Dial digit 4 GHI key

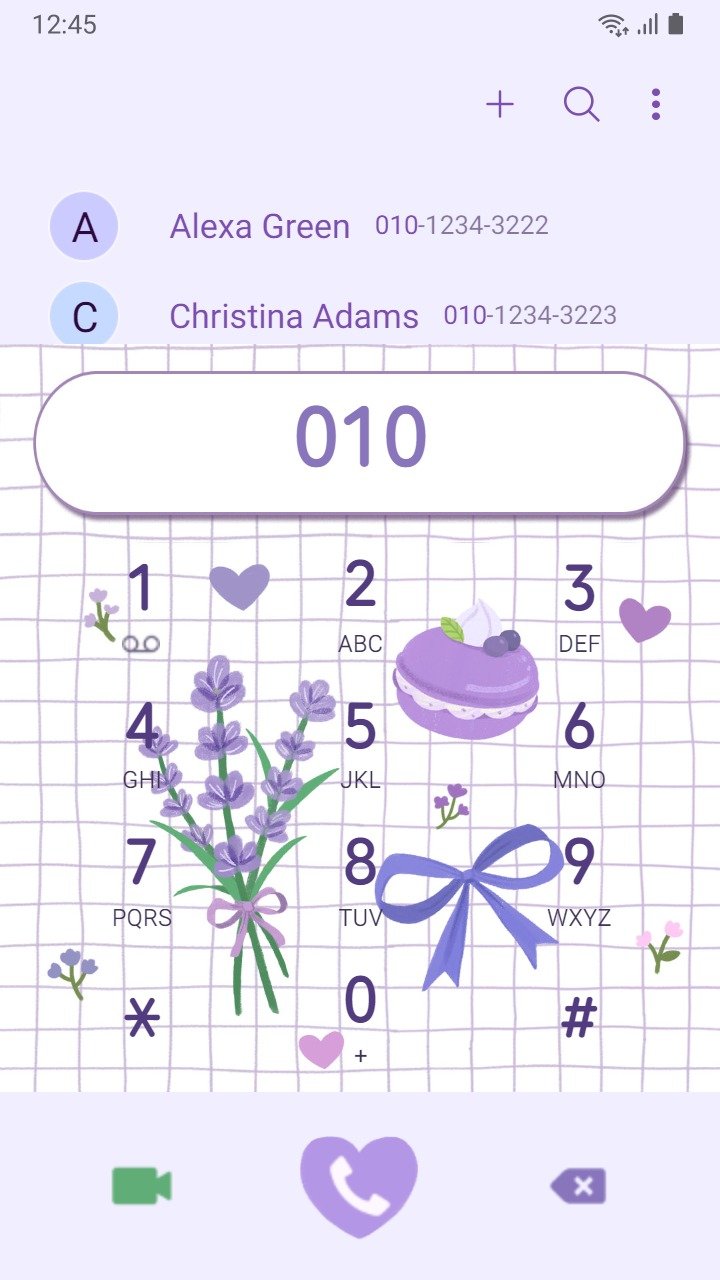point(141,744)
